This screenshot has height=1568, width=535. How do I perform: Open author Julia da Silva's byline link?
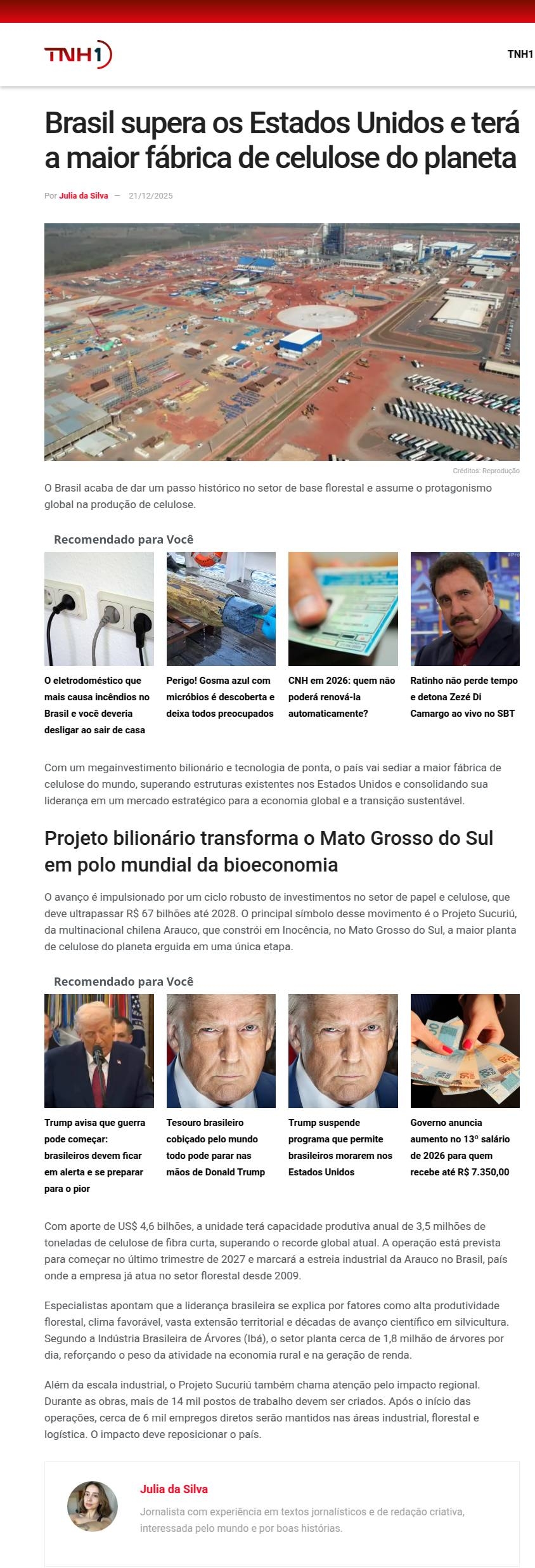pyautogui.click(x=84, y=196)
